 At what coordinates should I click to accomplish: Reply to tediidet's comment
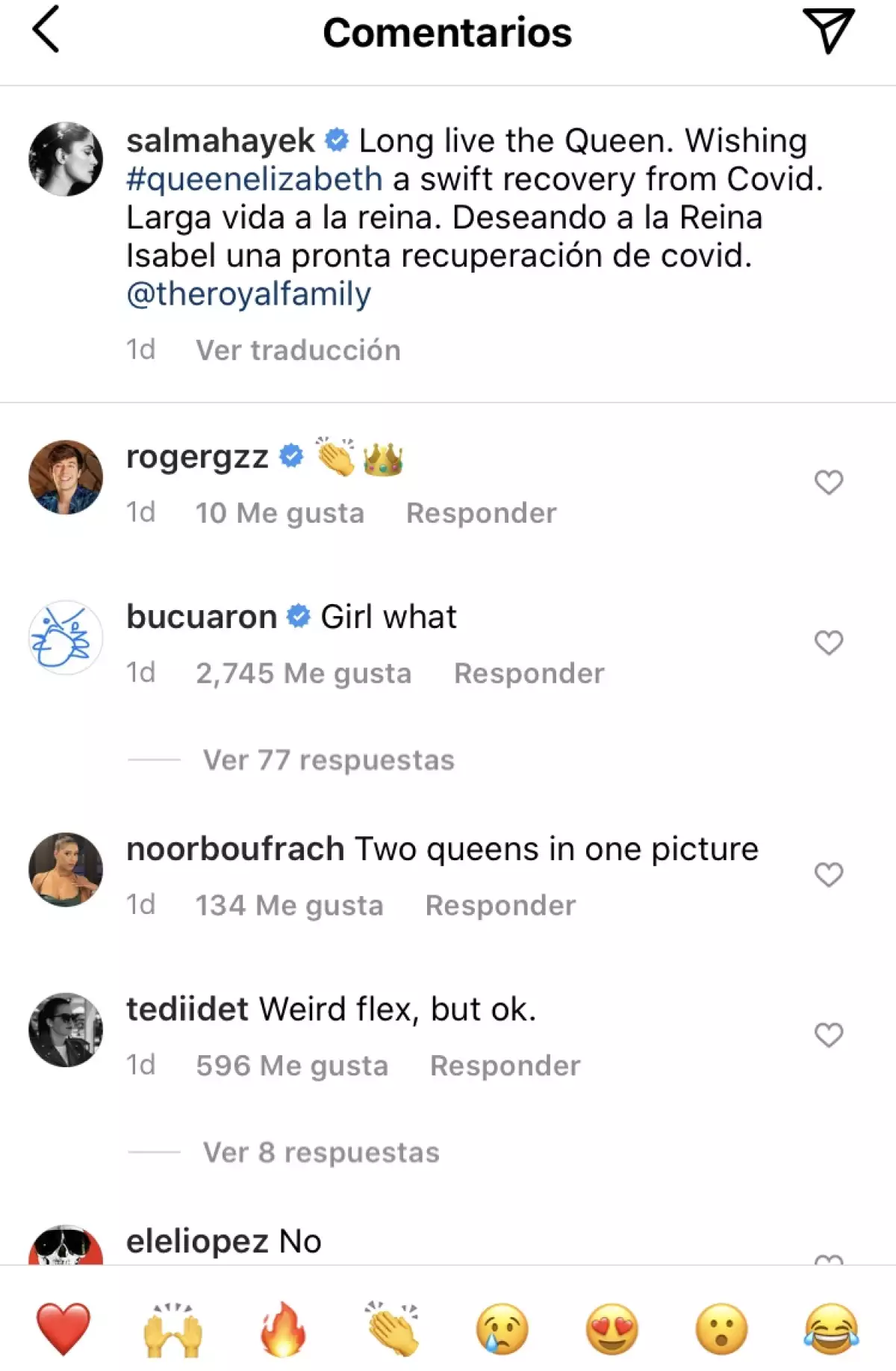(x=505, y=1066)
